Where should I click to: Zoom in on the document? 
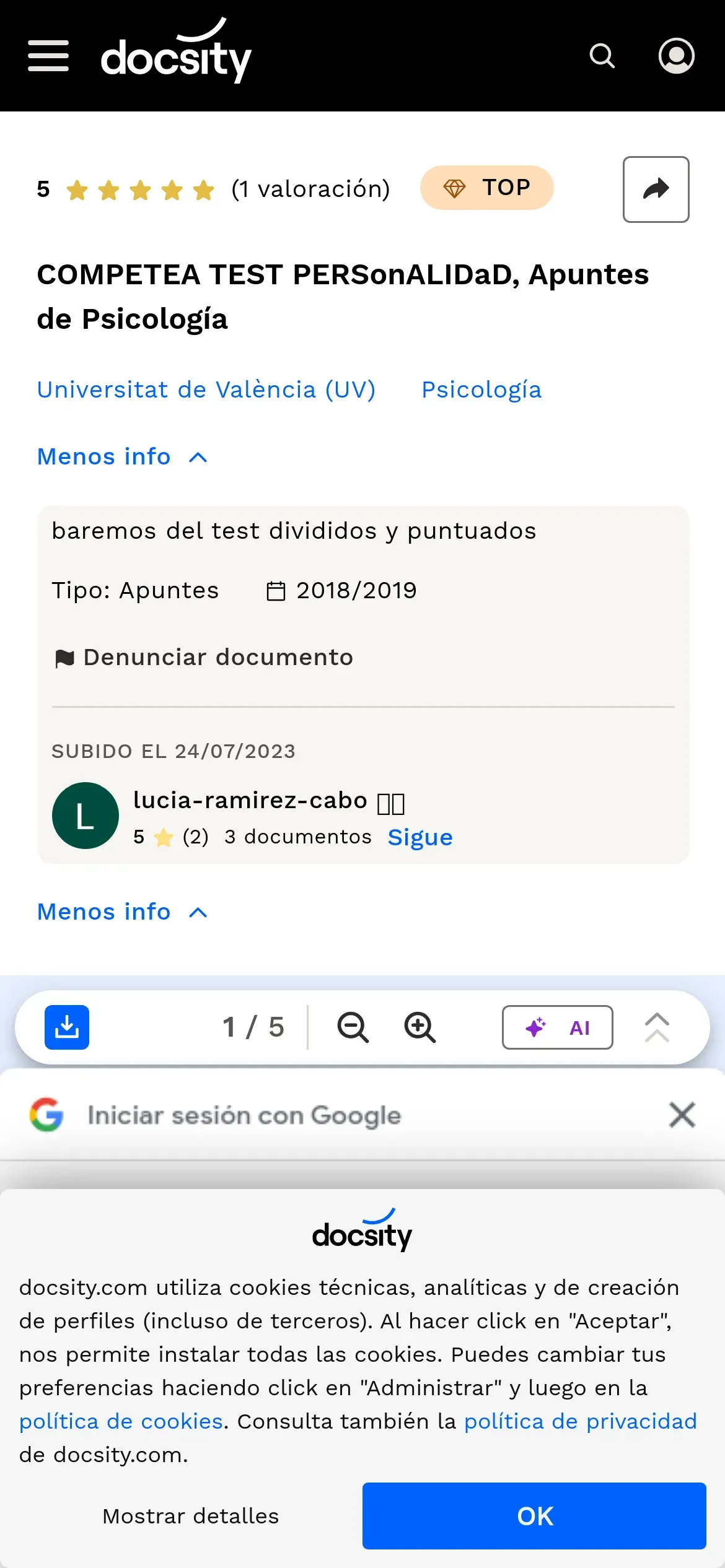click(420, 1027)
